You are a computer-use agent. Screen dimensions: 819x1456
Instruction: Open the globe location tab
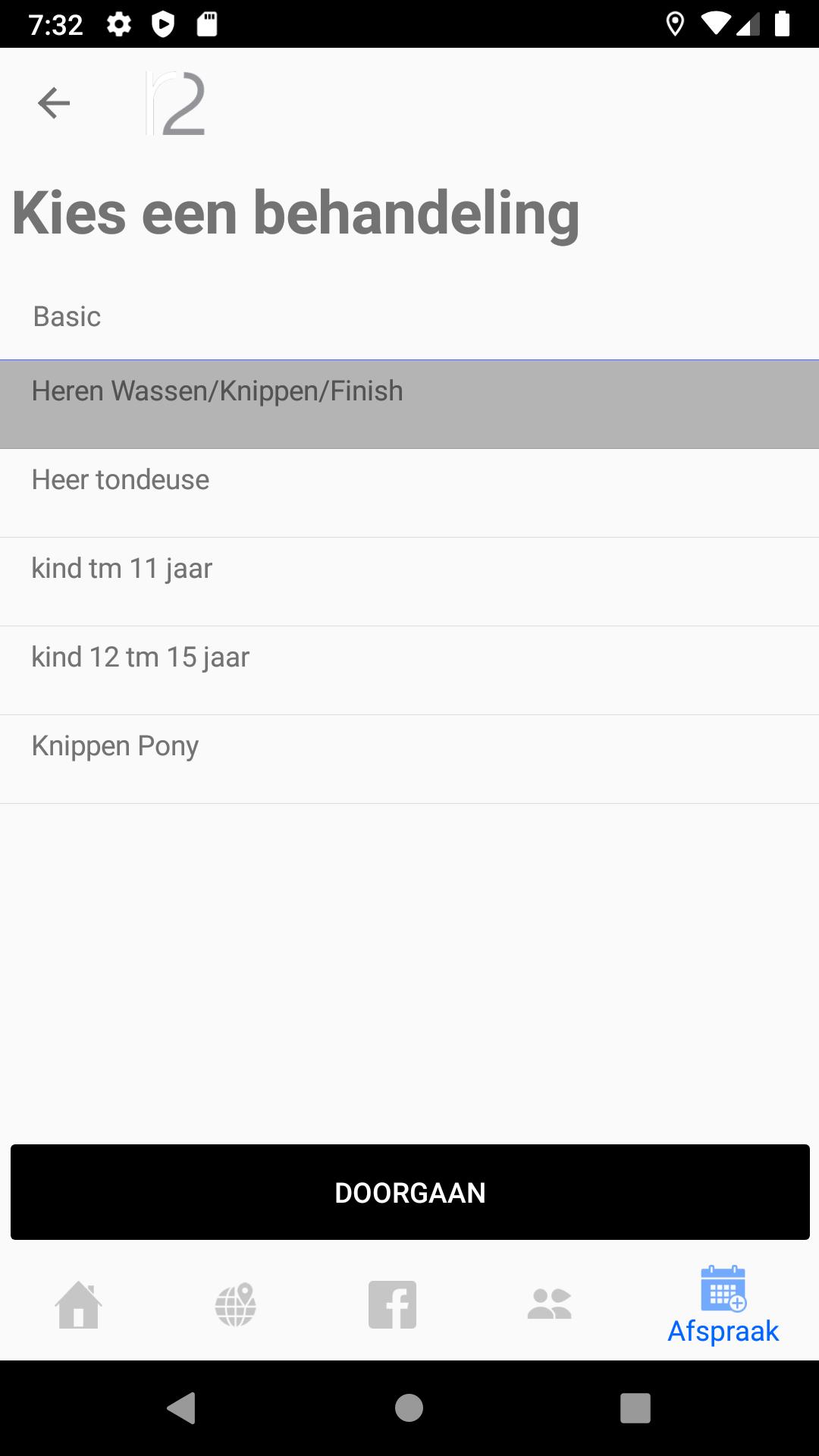coord(236,1305)
